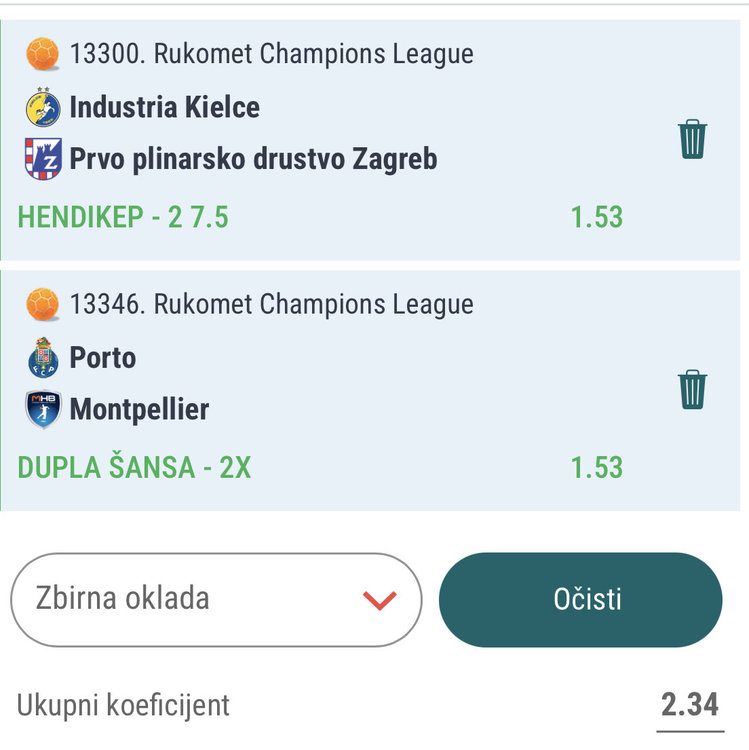This screenshot has width=749, height=750.
Task: Open the Industria Kielce match card
Action: point(300,135)
